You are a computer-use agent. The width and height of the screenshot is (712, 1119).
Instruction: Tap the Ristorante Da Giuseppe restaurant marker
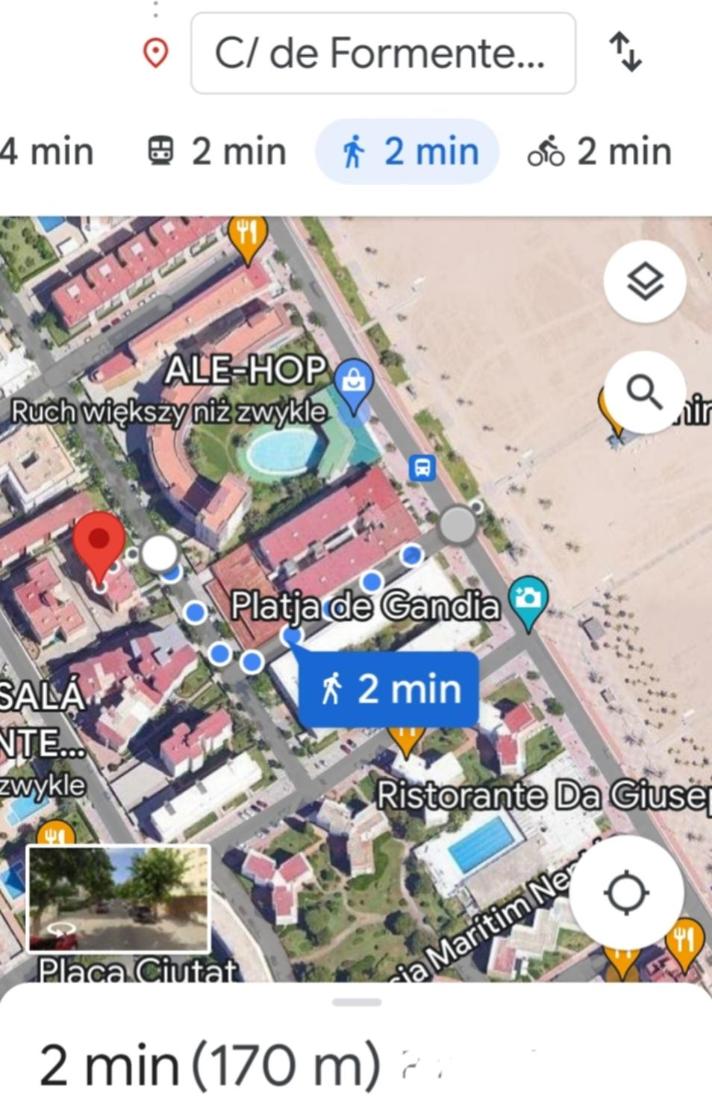405,738
